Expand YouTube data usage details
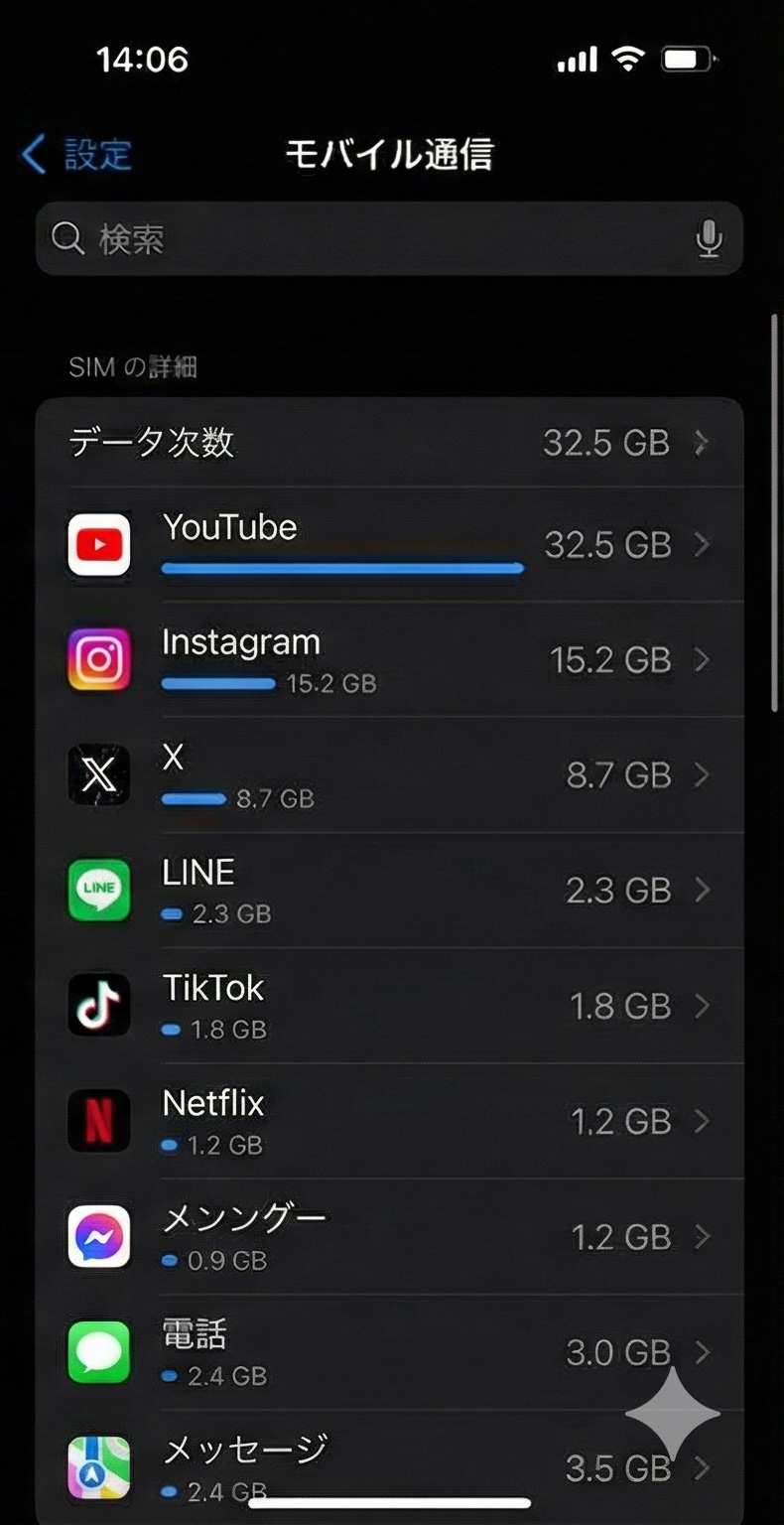The width and height of the screenshot is (784, 1525). point(703,544)
